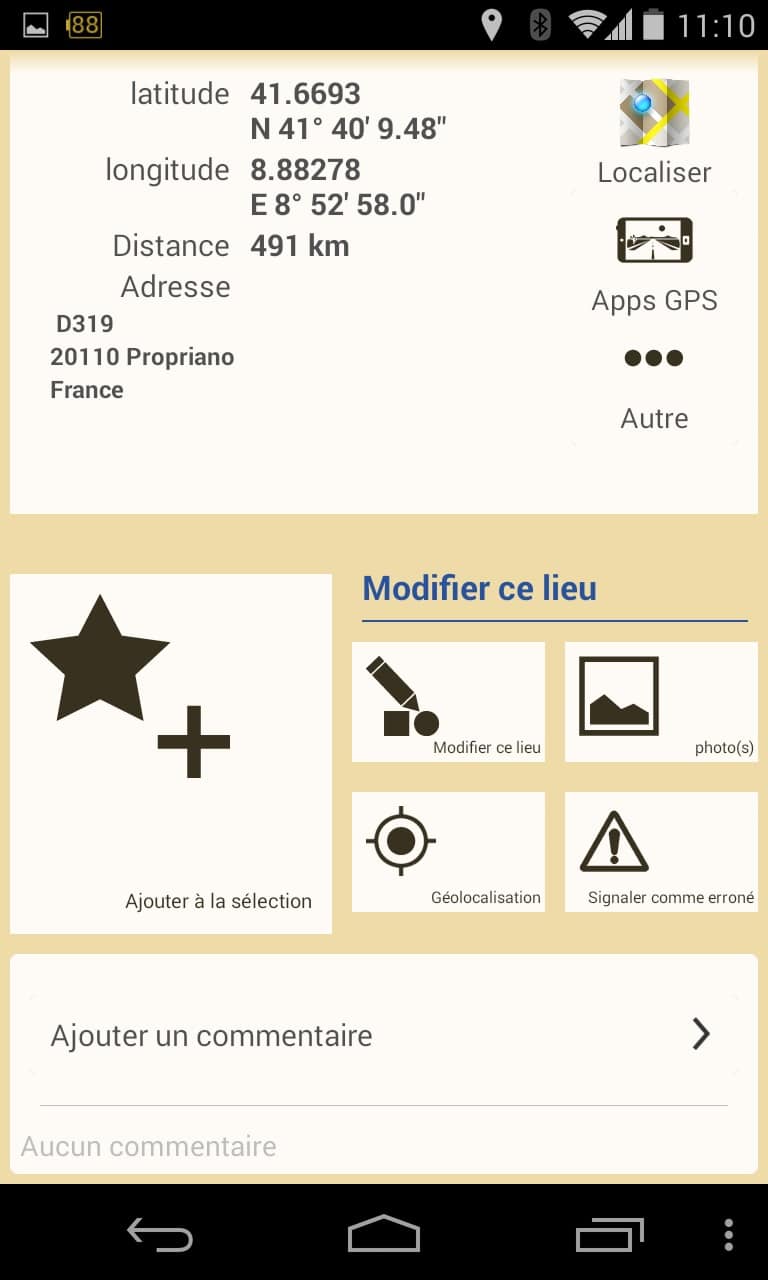Open Ajouter un commentaire
The width and height of the screenshot is (768, 1280).
pos(384,1035)
